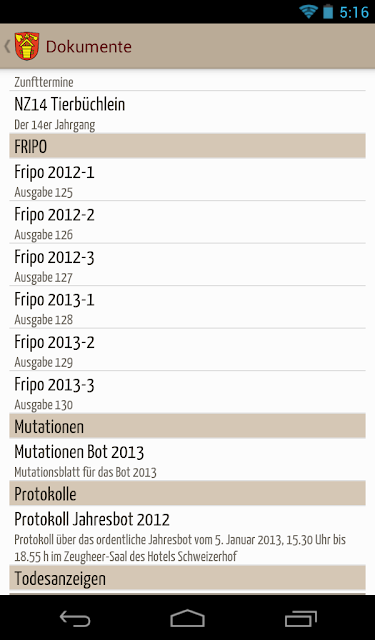375x640 pixels.
Task: Tap the system back button
Action: point(75,618)
